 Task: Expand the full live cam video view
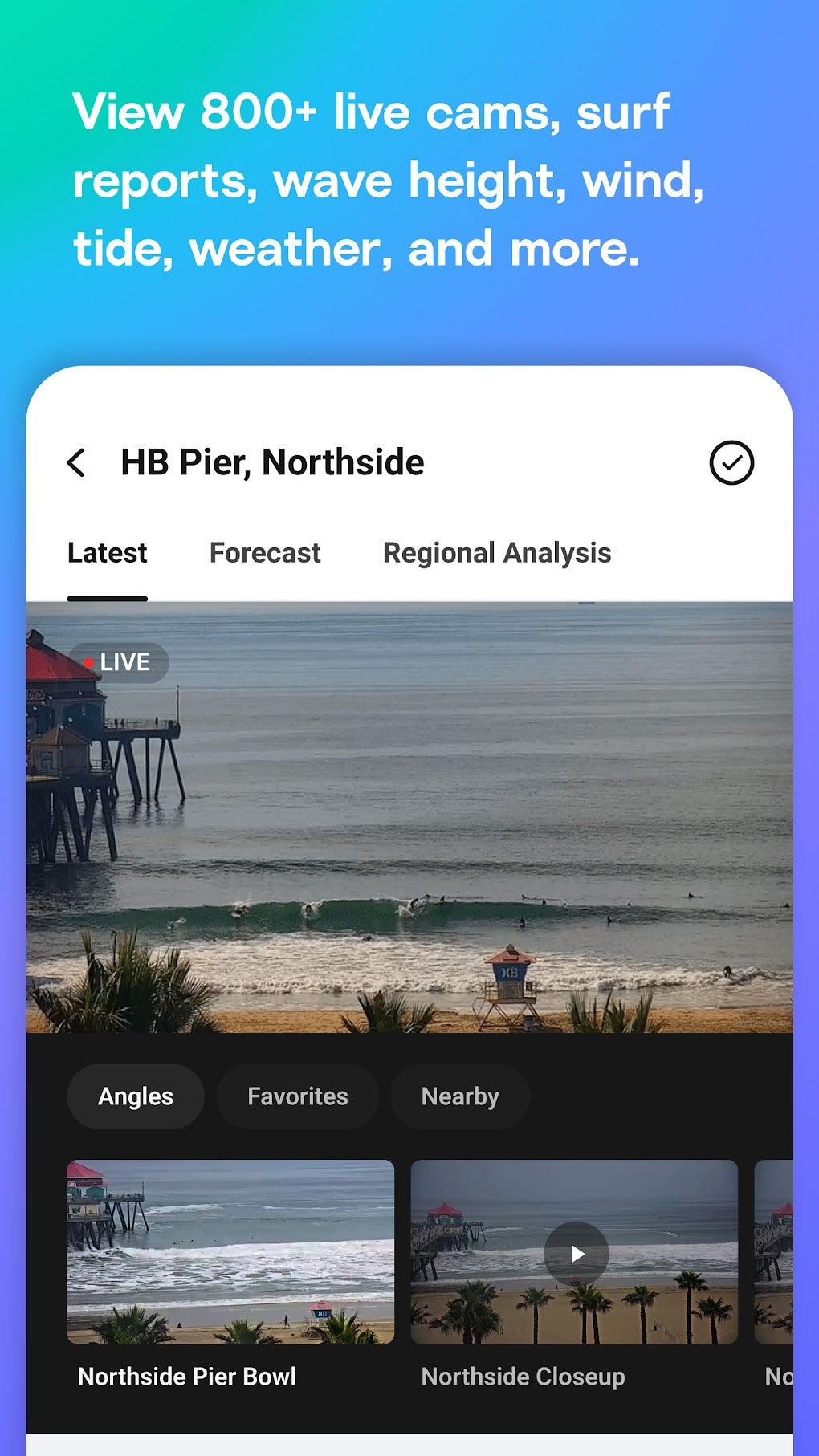[x=409, y=819]
